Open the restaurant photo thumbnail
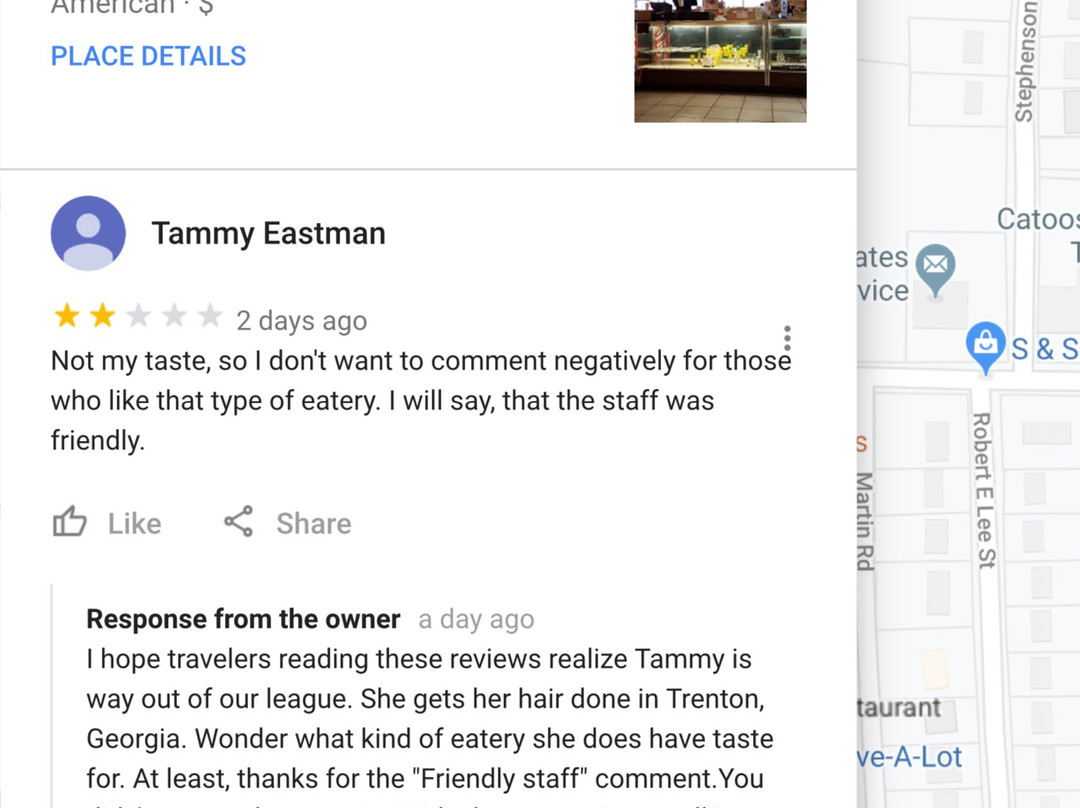Viewport: 1080px width, 808px height. tap(720, 61)
